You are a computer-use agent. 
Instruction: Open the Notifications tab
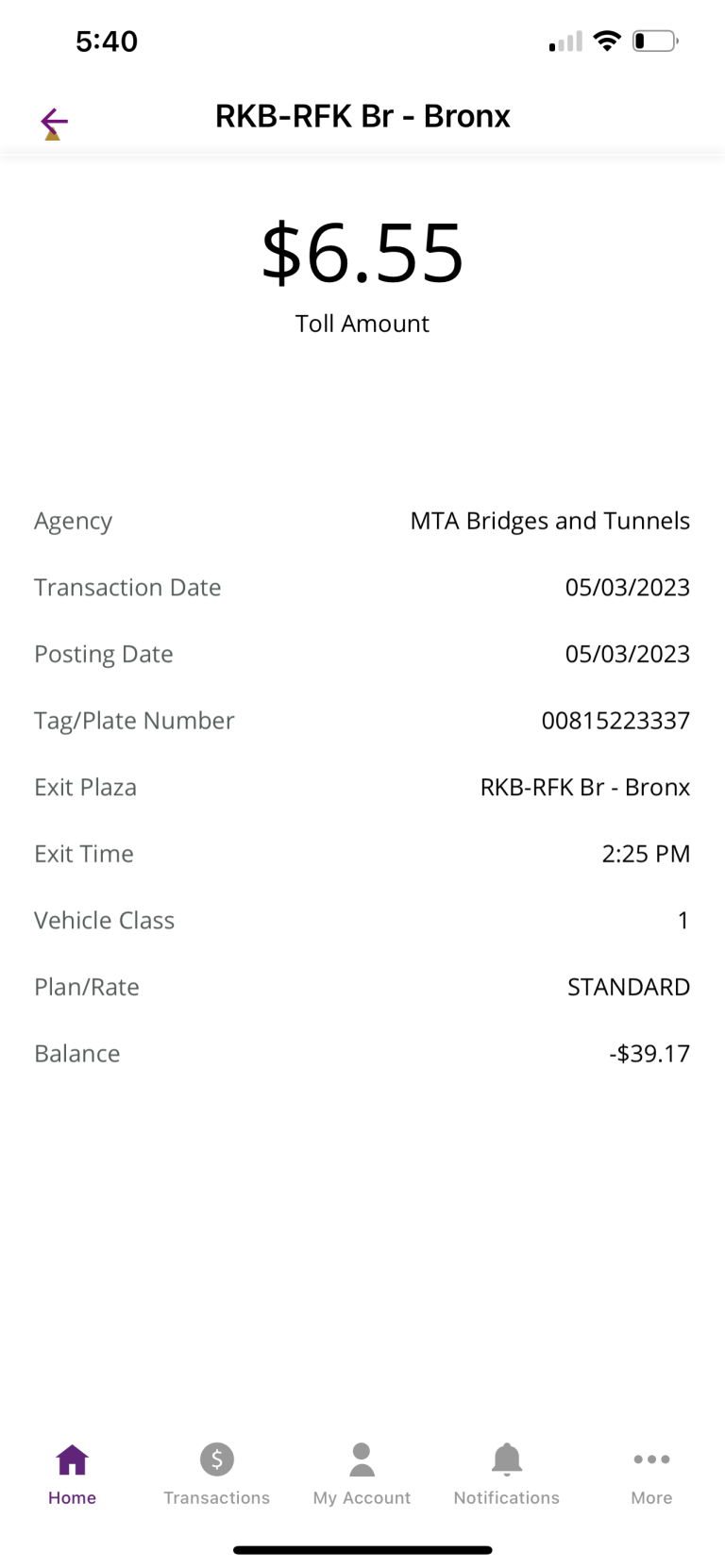click(x=507, y=1475)
